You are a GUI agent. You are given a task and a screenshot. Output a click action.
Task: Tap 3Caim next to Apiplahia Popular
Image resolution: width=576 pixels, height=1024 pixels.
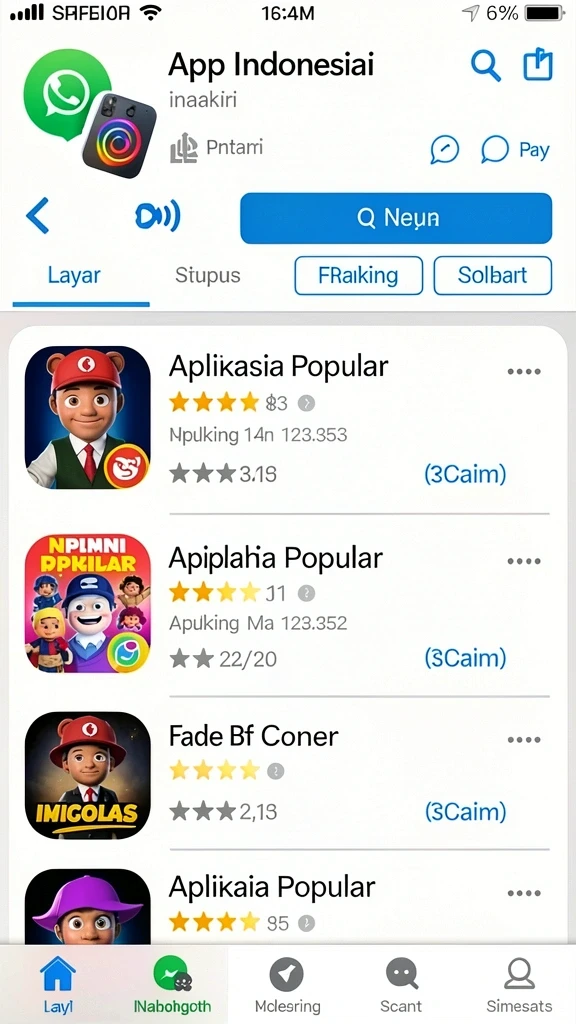465,658
